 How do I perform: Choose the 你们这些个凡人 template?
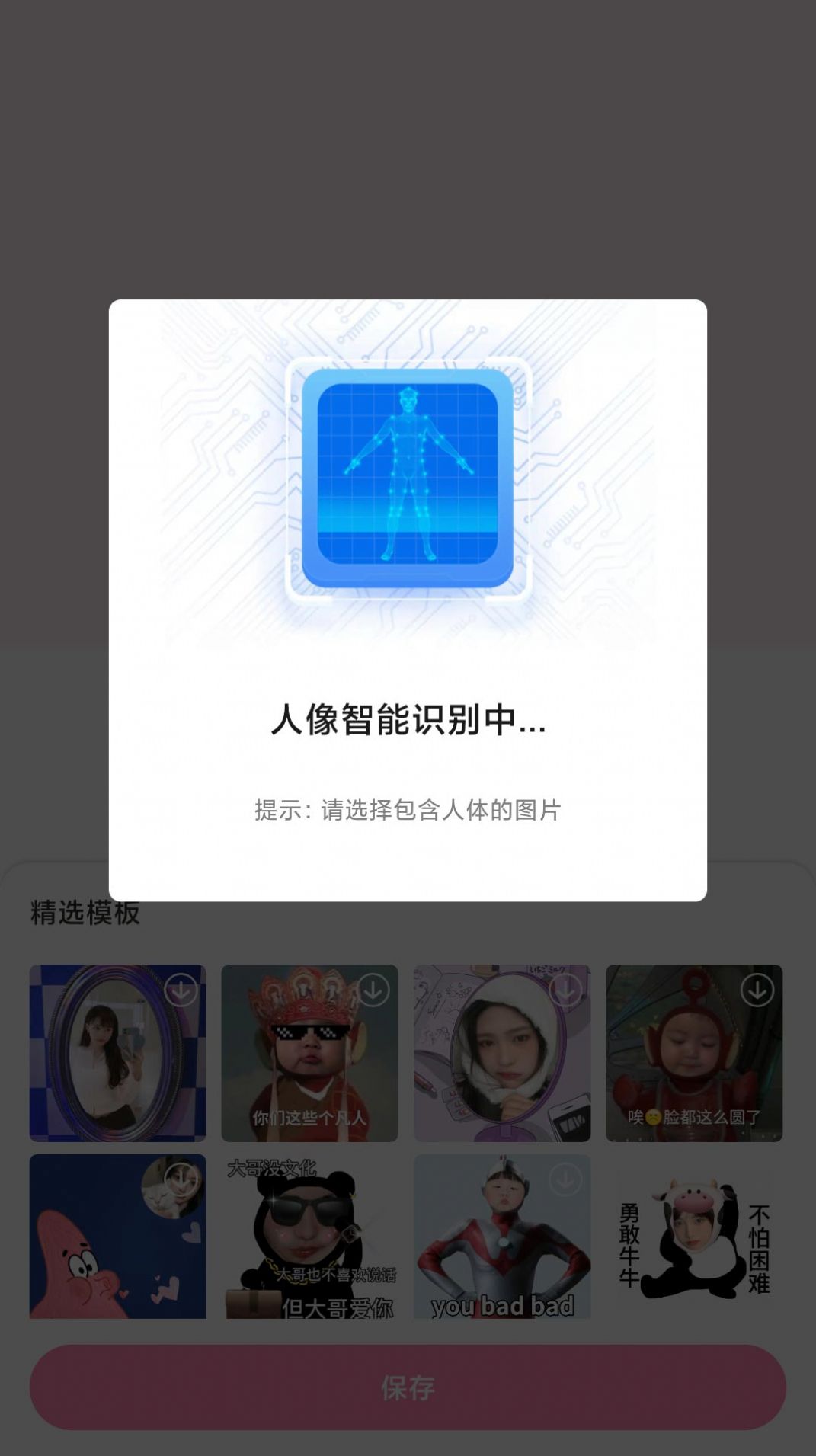point(309,1053)
